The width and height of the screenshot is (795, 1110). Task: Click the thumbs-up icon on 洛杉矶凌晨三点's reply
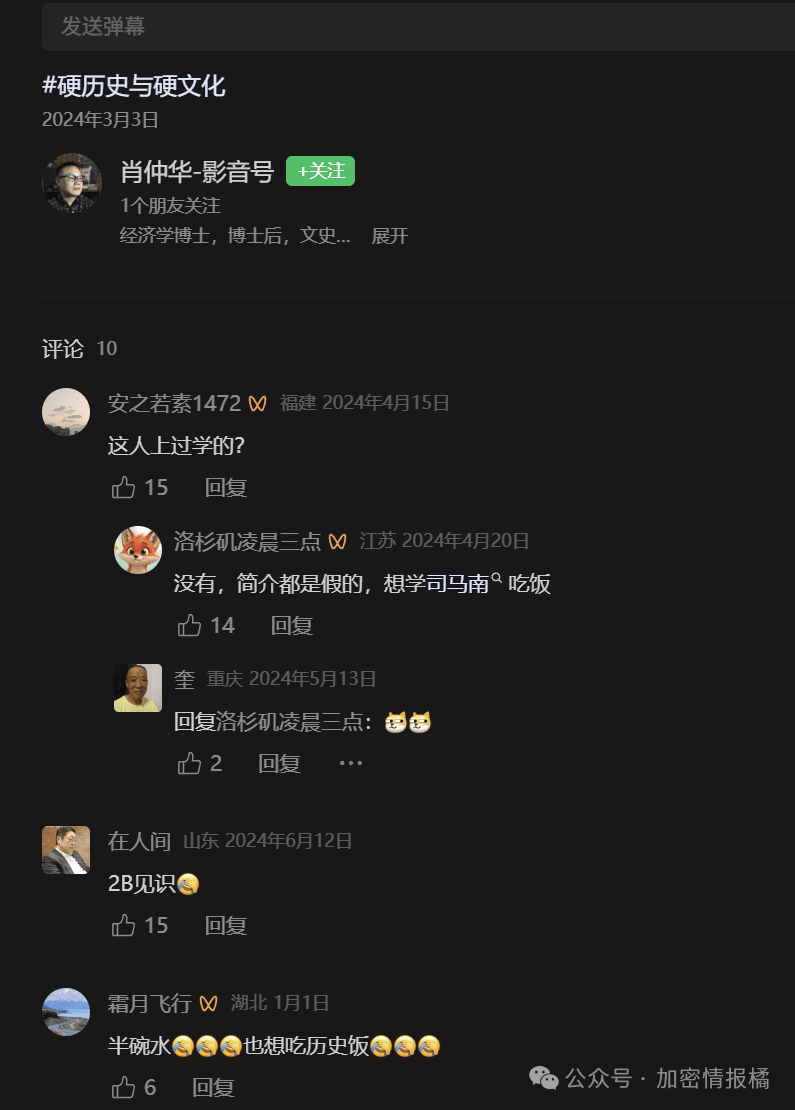point(189,625)
